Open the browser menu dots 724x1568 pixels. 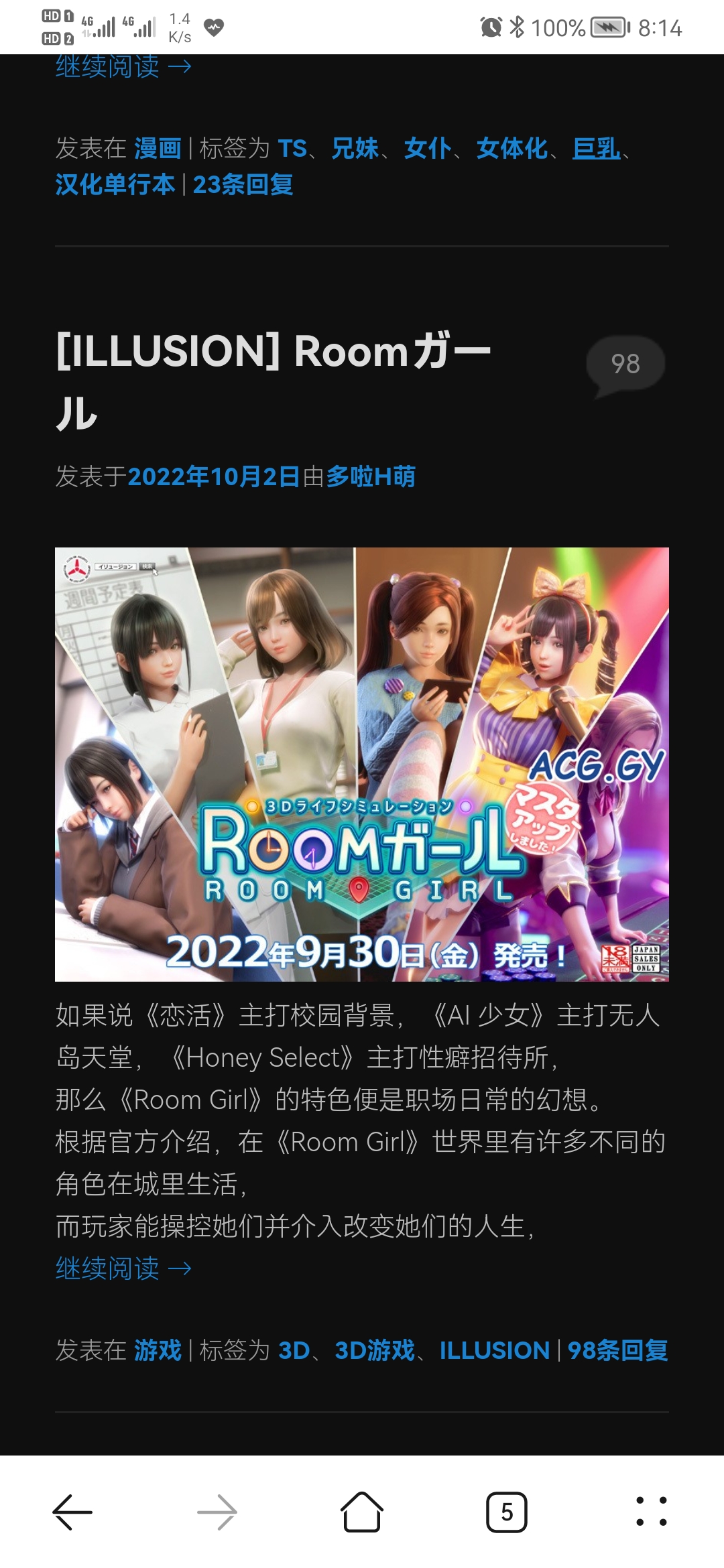(x=651, y=1512)
